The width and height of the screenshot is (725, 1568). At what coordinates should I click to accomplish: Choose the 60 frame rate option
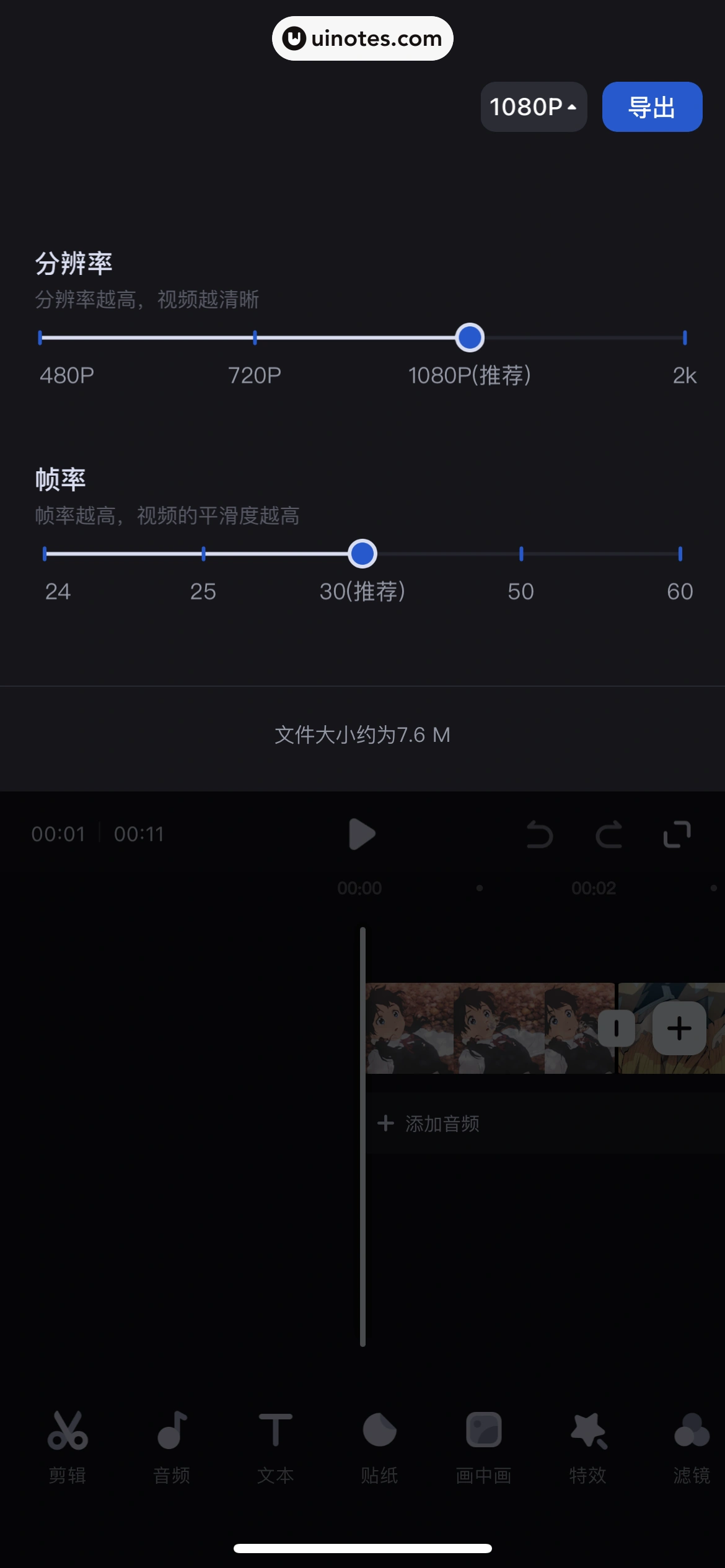[681, 591]
